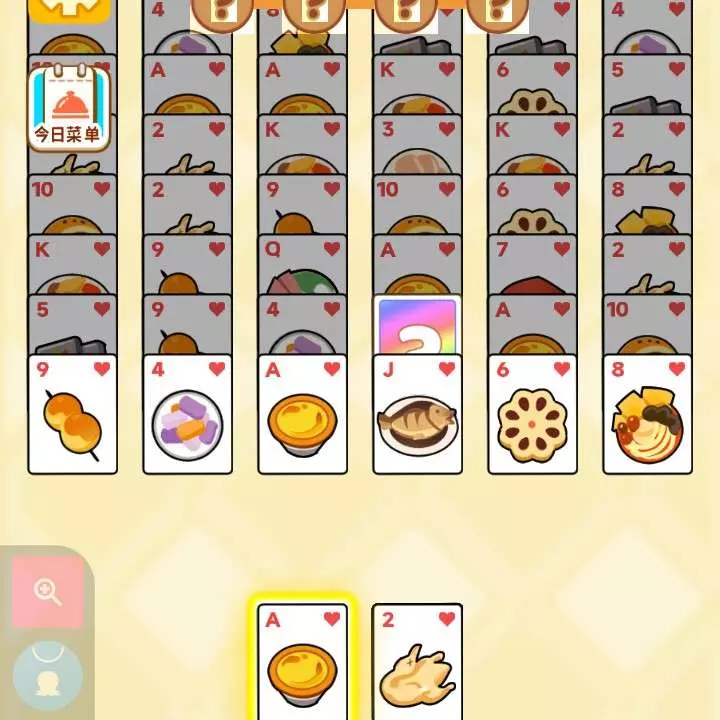Tap the highlighted Ace card in the hand
The height and width of the screenshot is (720, 720).
pyautogui.click(x=302, y=660)
